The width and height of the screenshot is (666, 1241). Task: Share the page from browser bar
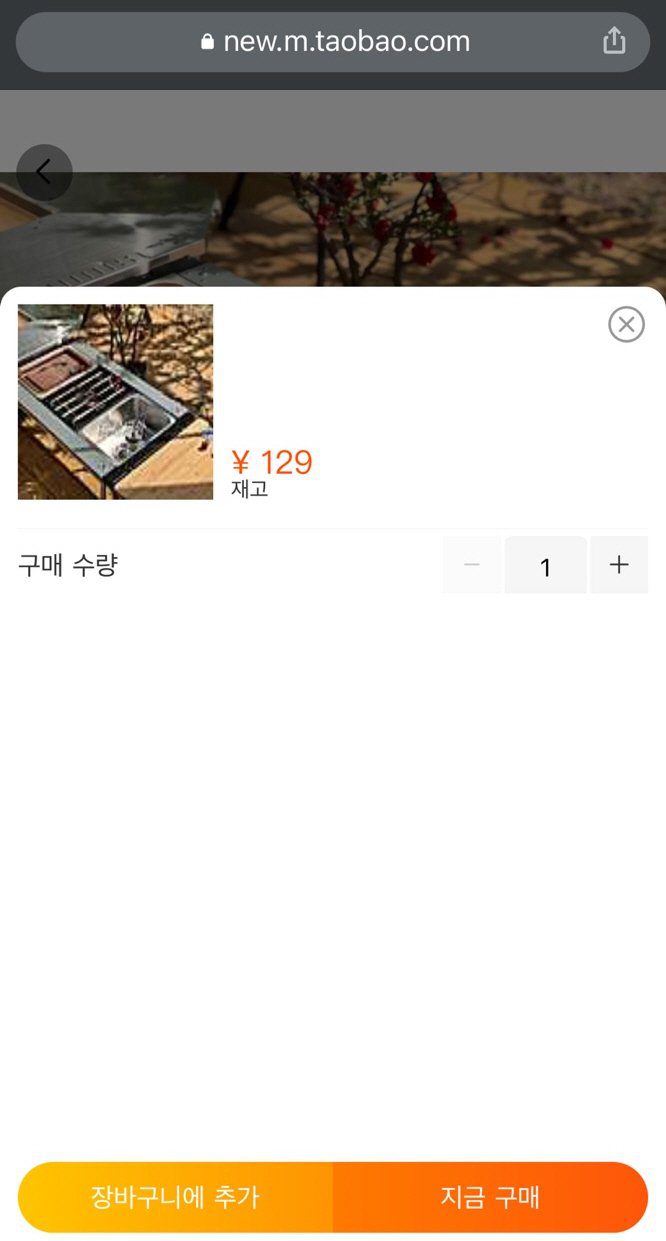pos(614,41)
